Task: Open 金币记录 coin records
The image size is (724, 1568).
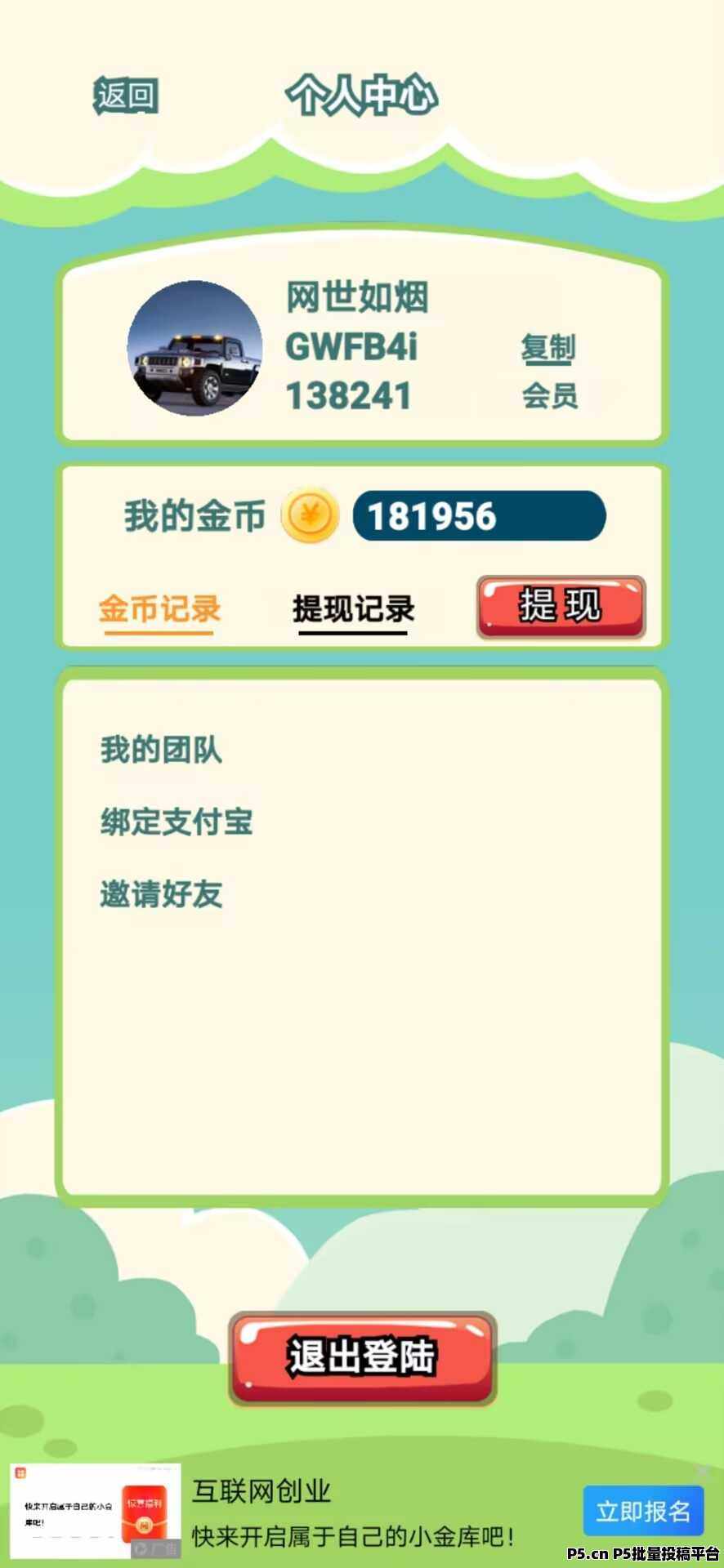Action: pyautogui.click(x=159, y=609)
